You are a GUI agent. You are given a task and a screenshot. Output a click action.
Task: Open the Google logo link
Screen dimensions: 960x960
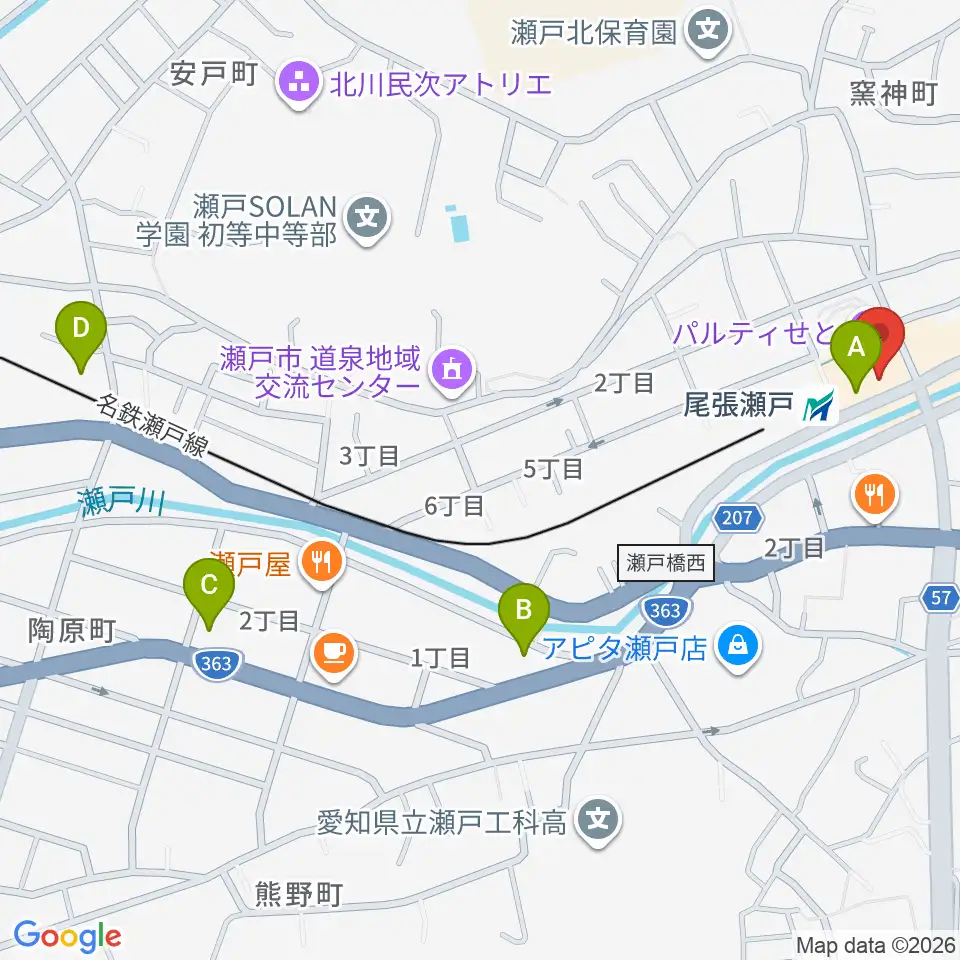(67, 936)
